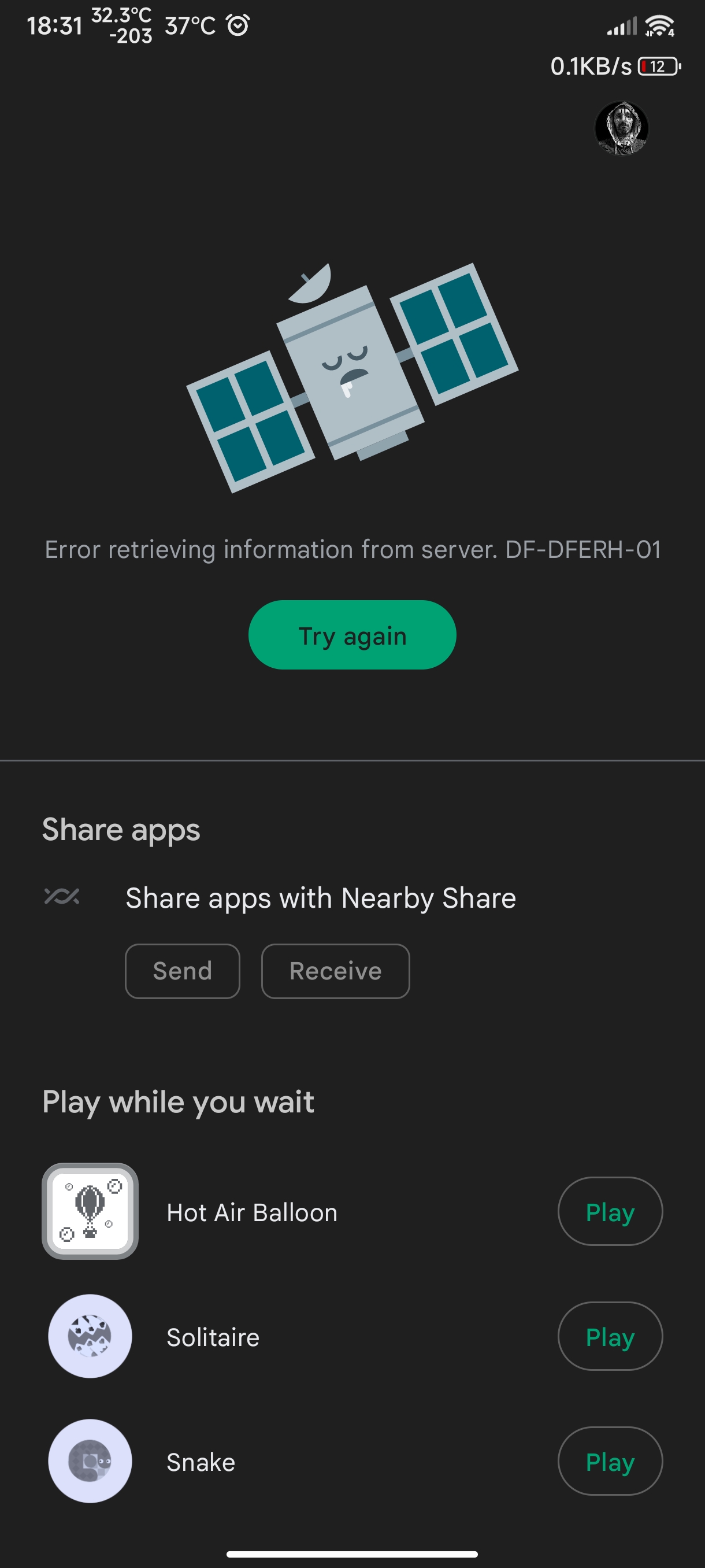Tap the Try again button
The image size is (705, 1568).
352,635
